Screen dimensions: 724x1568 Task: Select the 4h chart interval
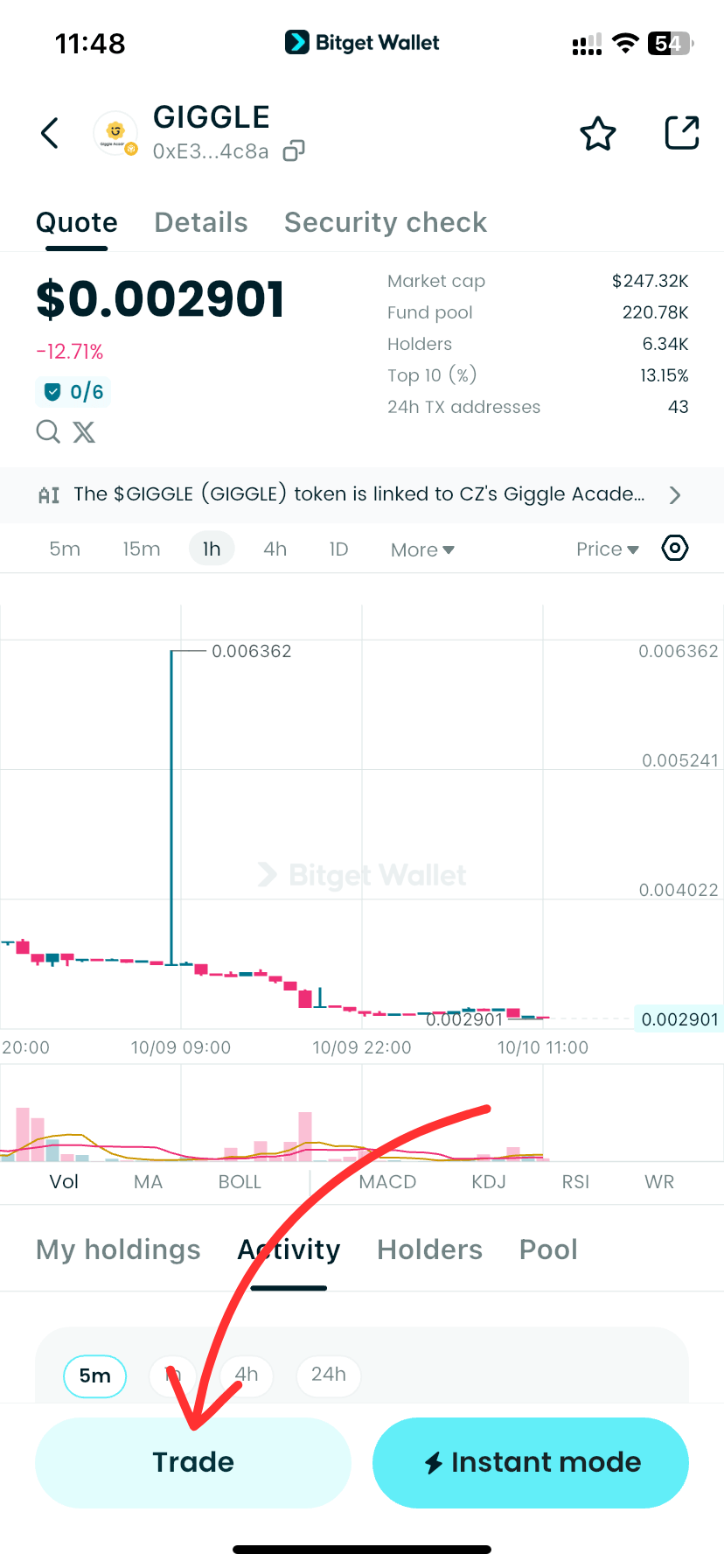tap(275, 549)
